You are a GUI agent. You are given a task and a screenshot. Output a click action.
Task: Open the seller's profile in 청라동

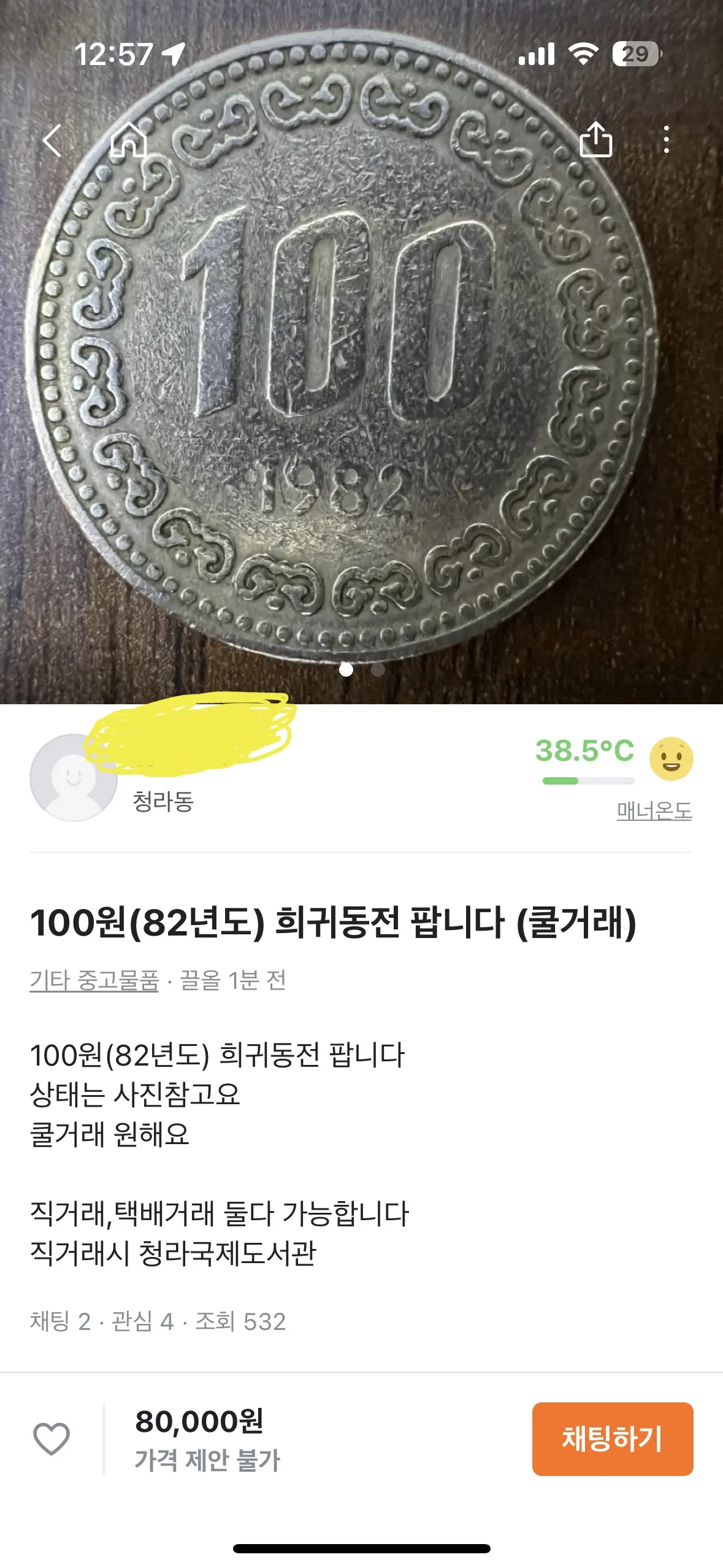point(74,777)
